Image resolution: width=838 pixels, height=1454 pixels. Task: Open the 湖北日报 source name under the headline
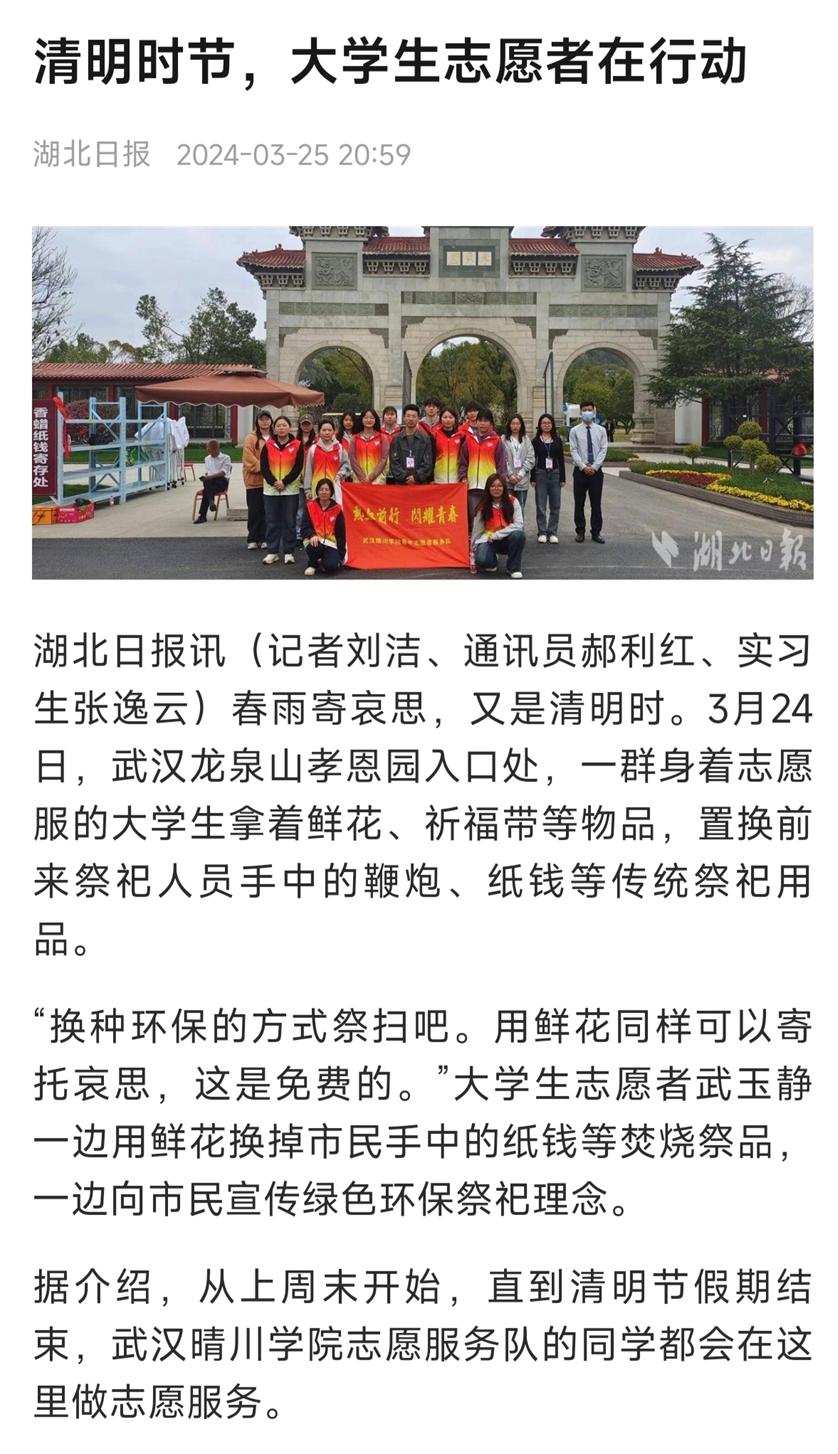click(x=91, y=154)
